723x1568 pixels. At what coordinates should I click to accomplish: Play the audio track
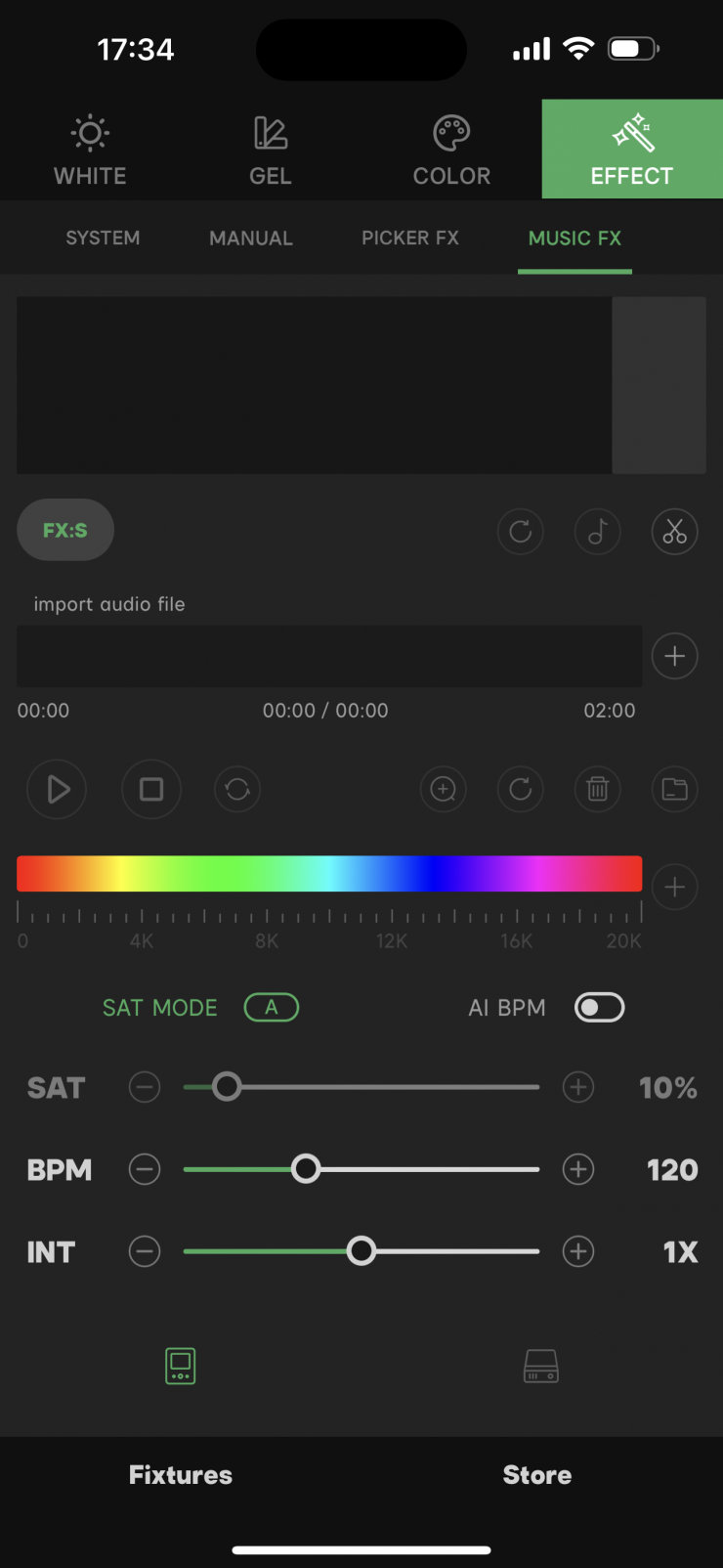pos(57,789)
